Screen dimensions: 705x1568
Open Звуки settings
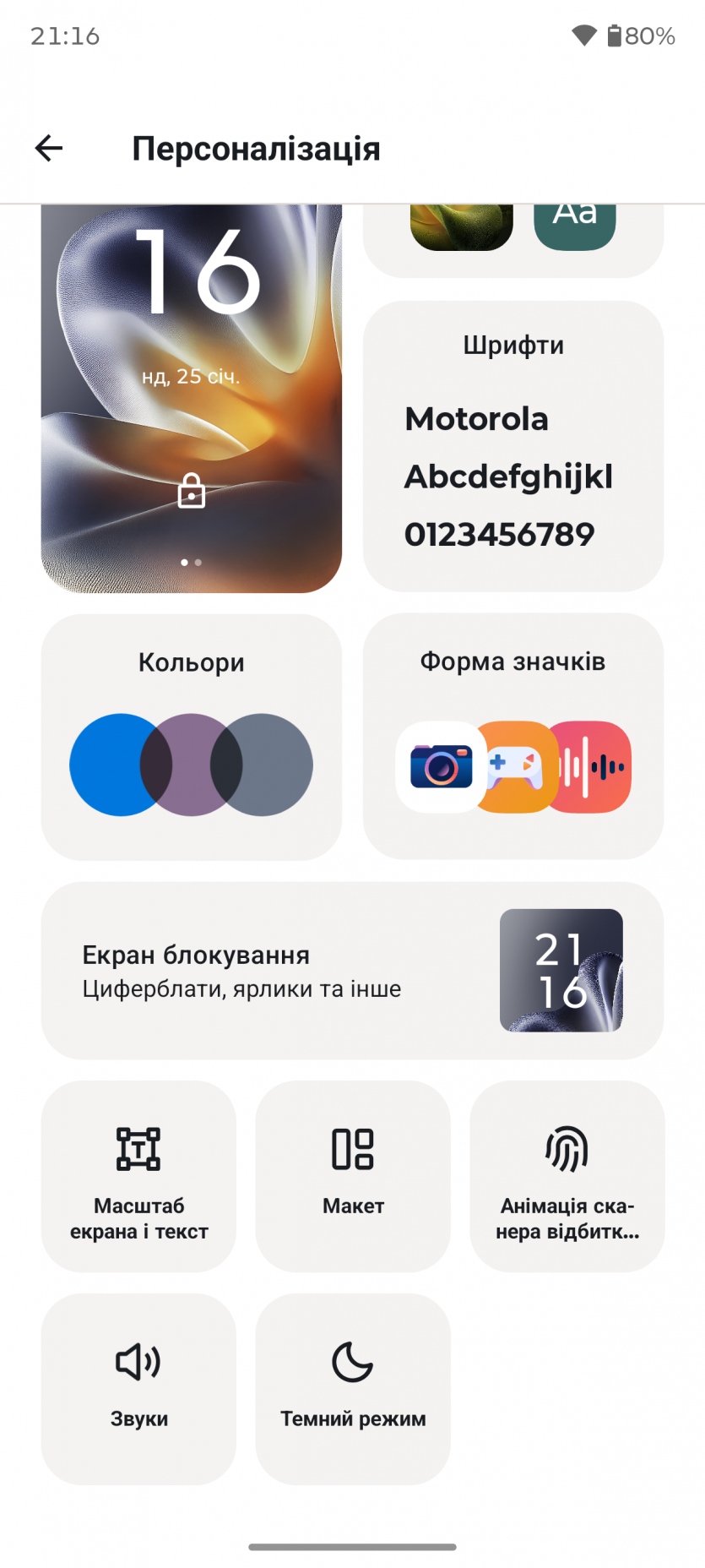coord(138,1389)
